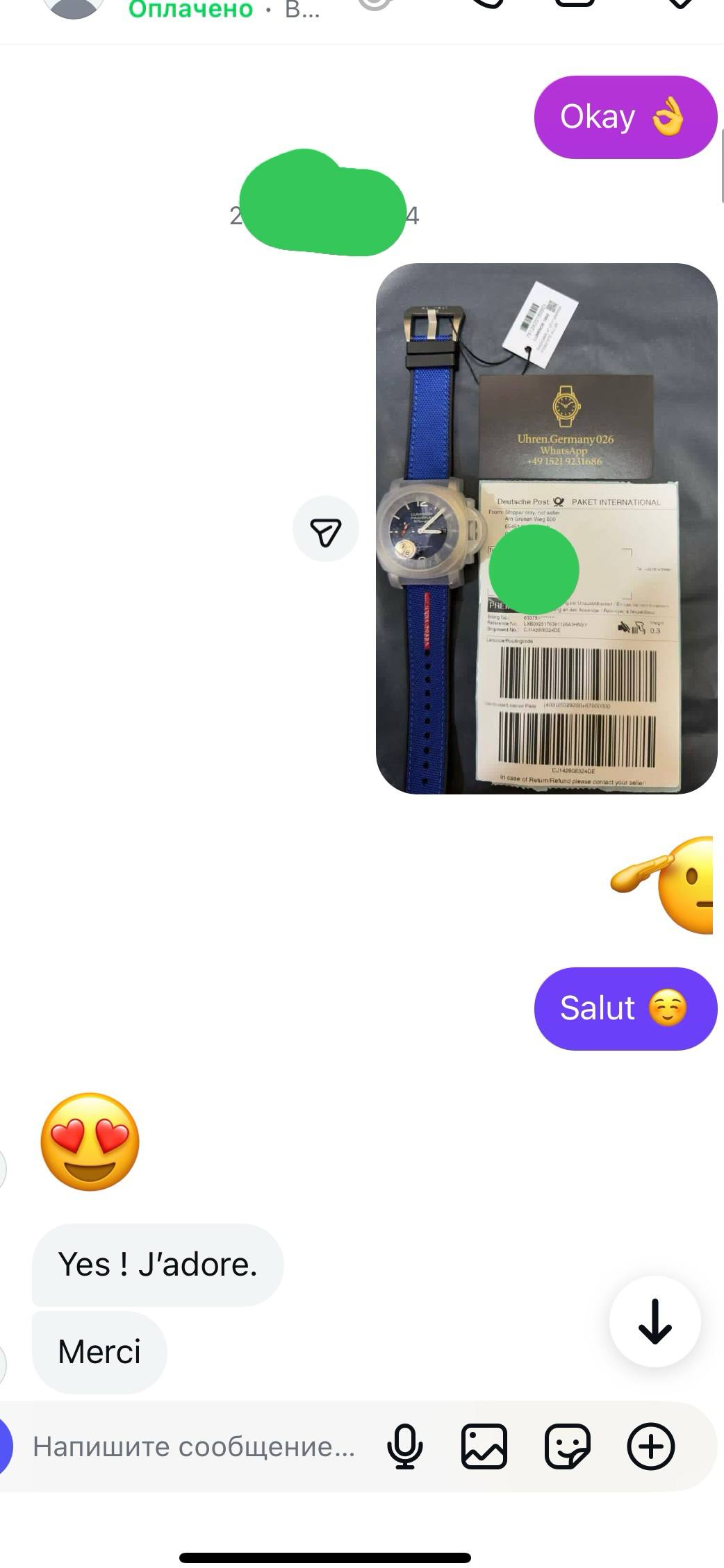Open the sticker picker

coord(567,1446)
